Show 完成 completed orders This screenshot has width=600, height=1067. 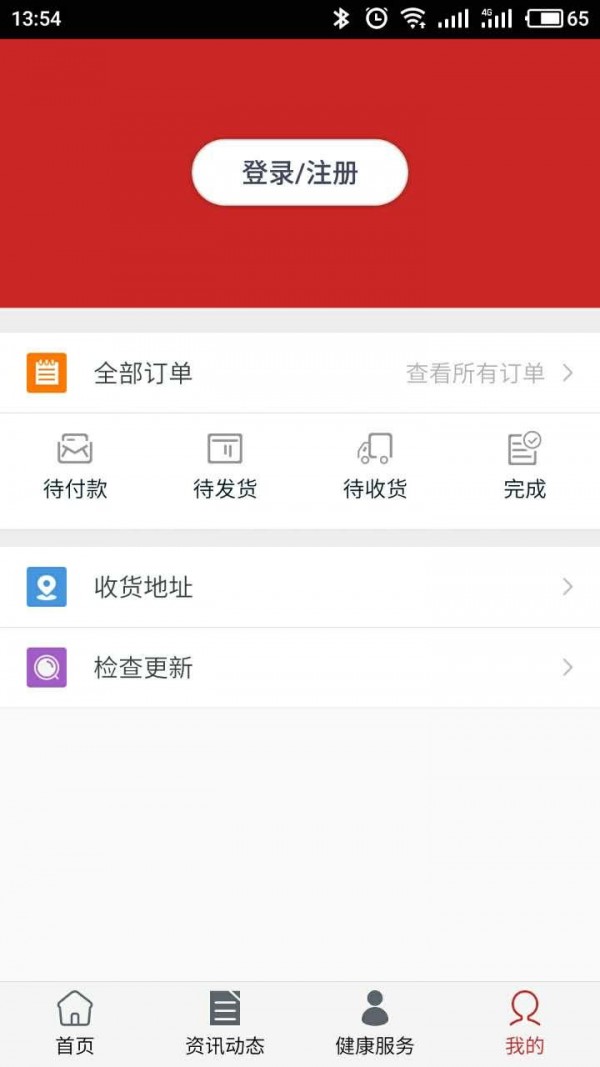pyautogui.click(x=524, y=466)
